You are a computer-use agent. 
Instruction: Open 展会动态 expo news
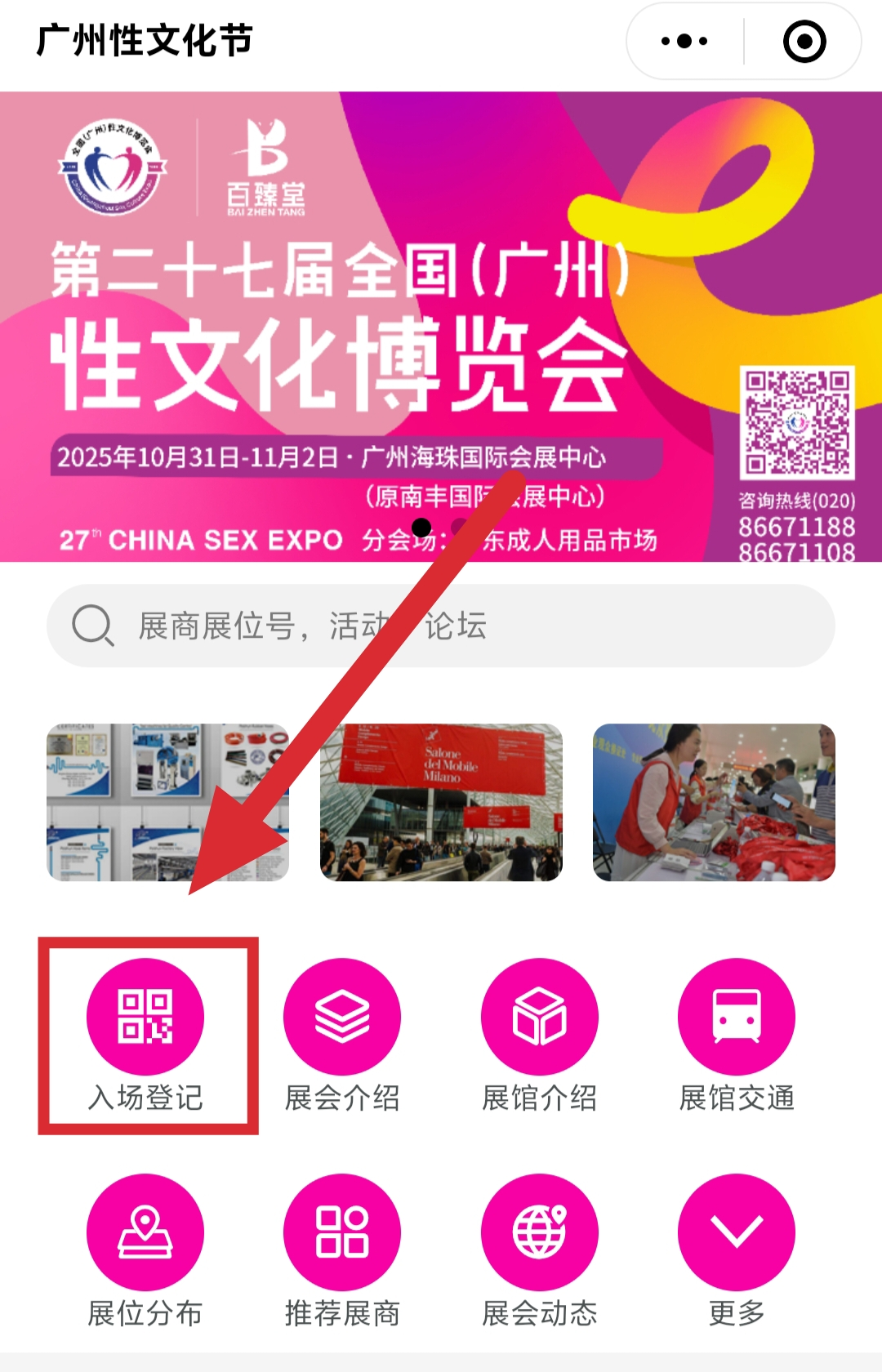pos(539,1249)
